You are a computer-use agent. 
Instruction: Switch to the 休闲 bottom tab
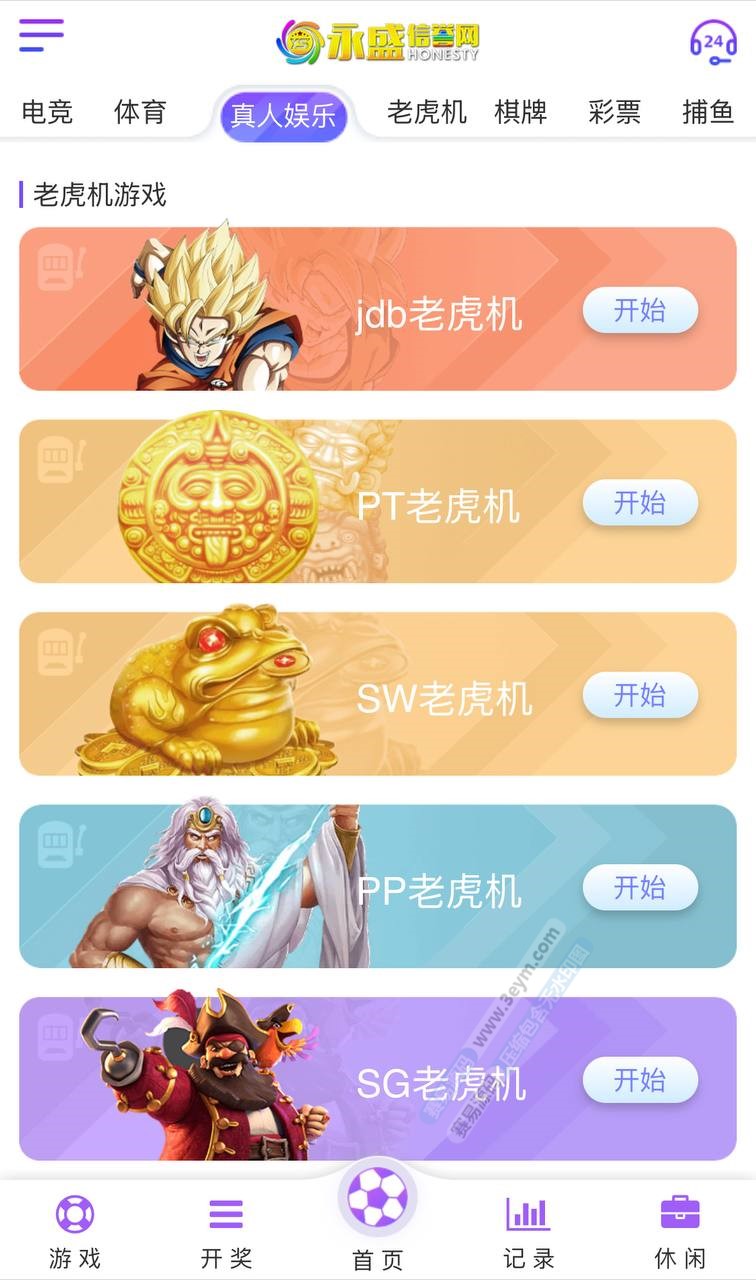(x=680, y=1232)
